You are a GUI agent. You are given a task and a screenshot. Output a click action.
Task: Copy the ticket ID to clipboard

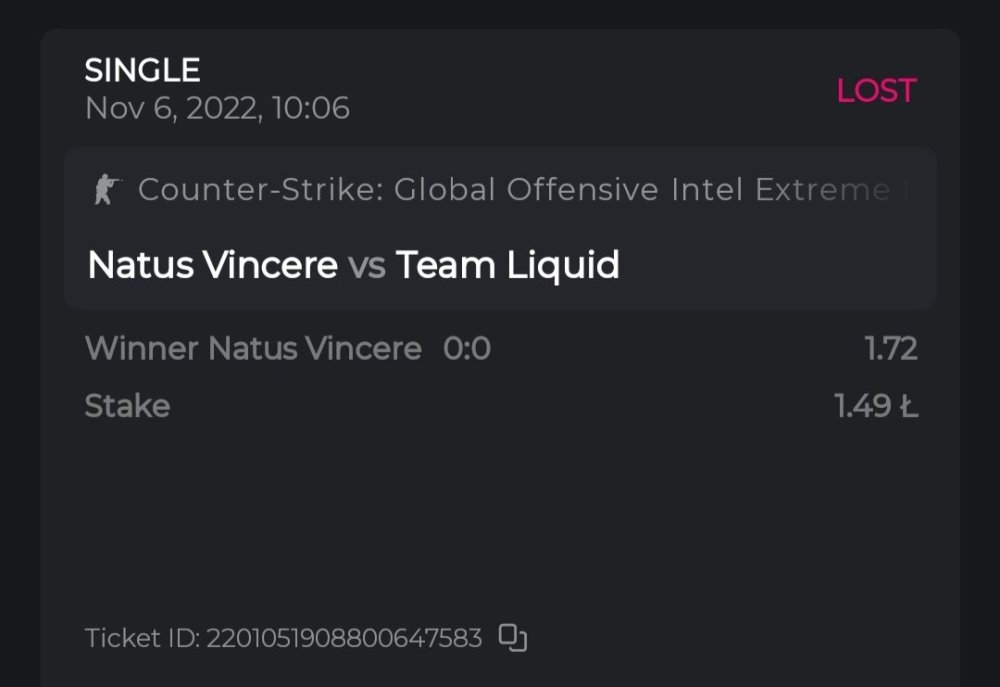coord(513,637)
